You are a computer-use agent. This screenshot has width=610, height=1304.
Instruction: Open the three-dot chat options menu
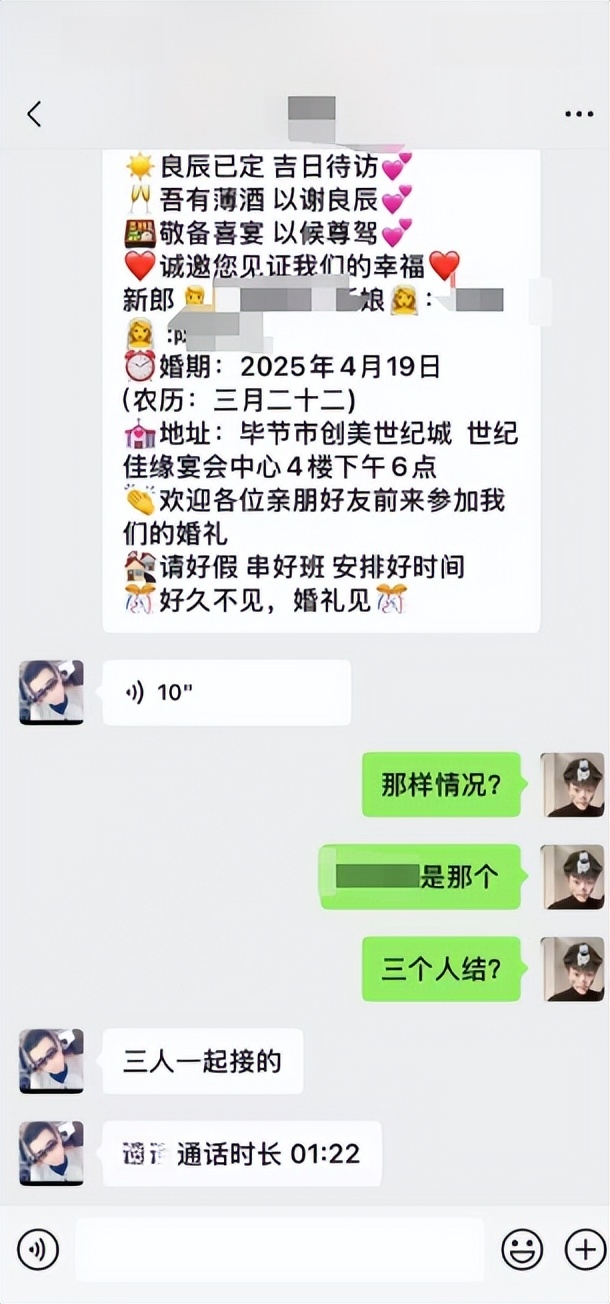pos(578,114)
